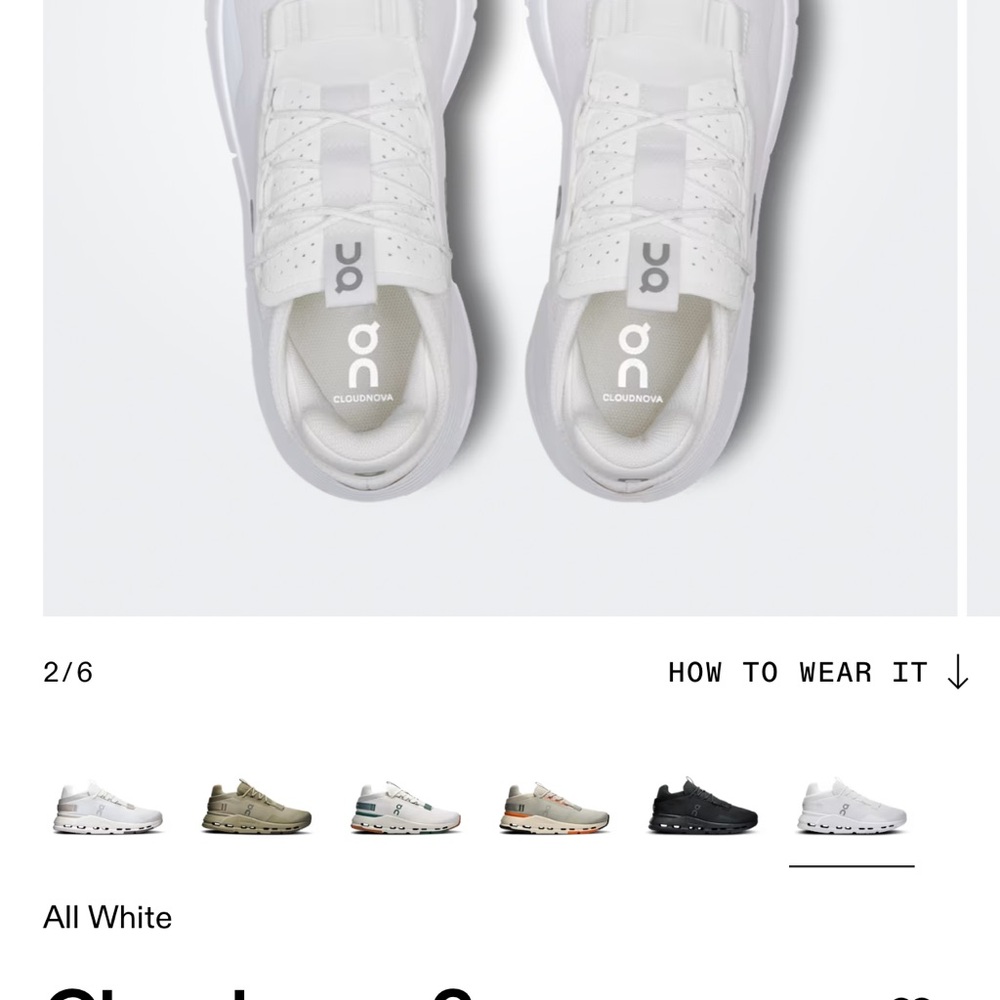Choose the all-black shoe colorway
The image size is (1000, 1000).
point(703,807)
